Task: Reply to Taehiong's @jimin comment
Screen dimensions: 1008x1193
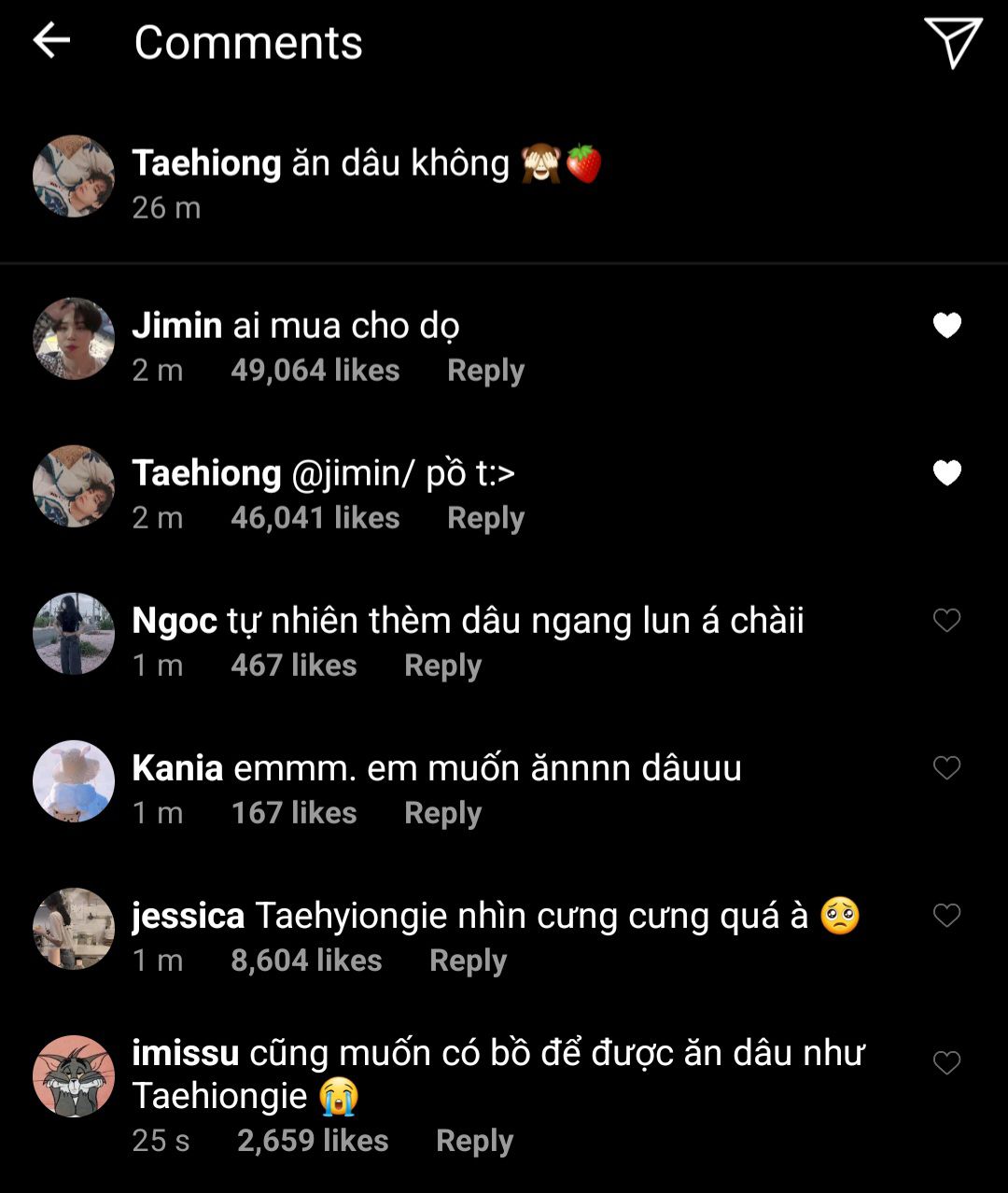Action: pyautogui.click(x=485, y=518)
